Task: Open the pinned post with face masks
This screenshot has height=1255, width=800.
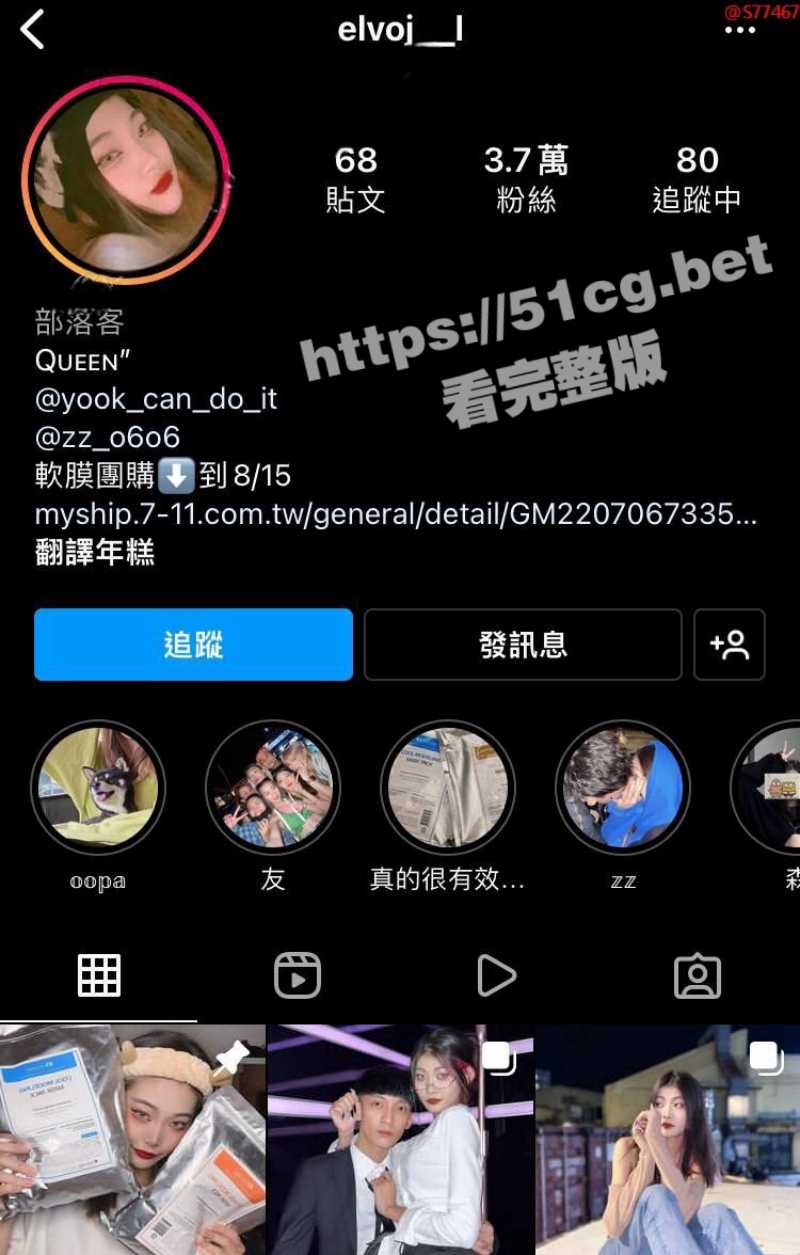Action: click(x=132, y=1140)
